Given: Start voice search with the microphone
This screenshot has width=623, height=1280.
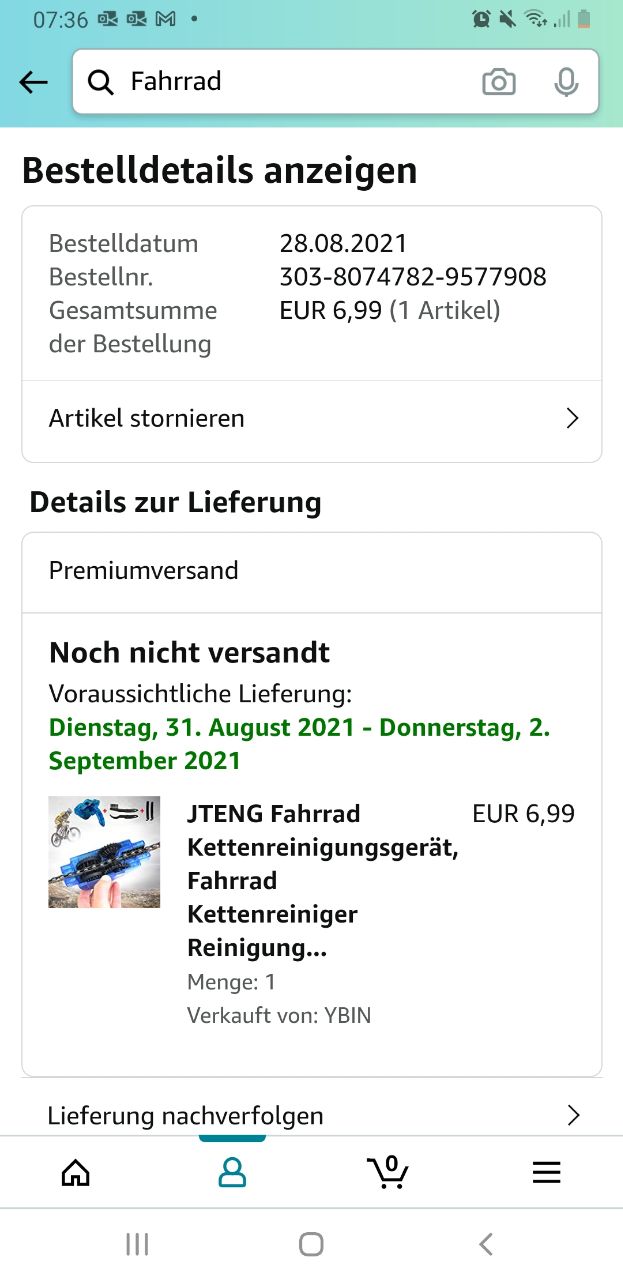Looking at the screenshot, I should click(x=566, y=82).
